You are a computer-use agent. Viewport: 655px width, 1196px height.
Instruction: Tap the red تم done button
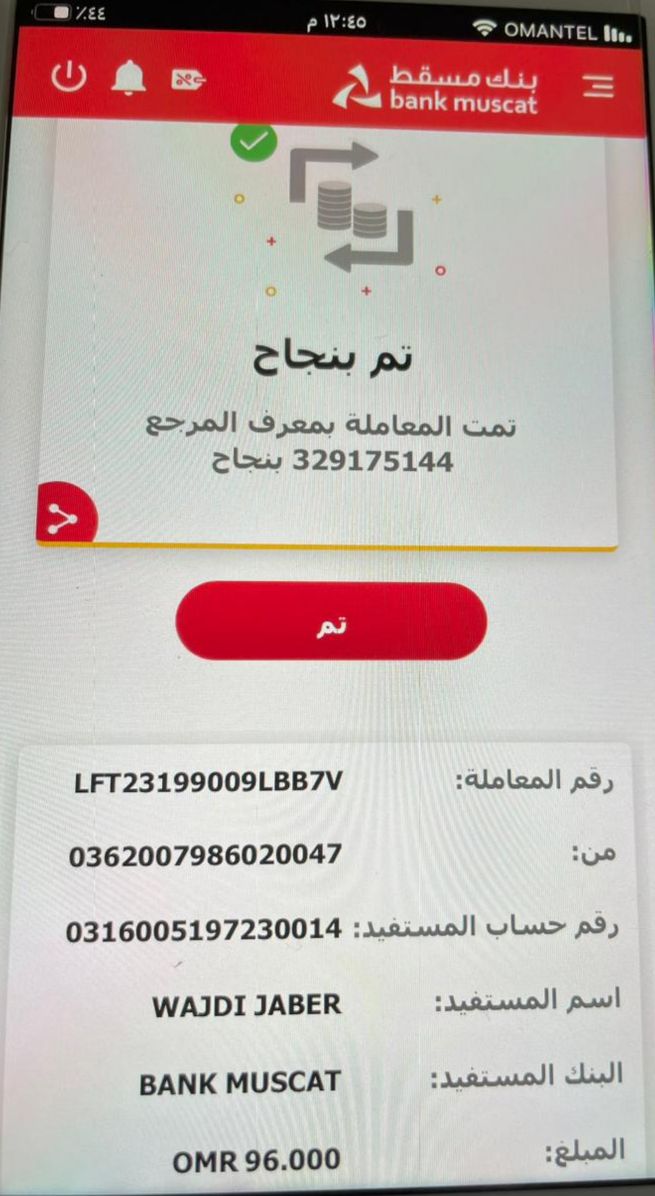tap(331, 622)
